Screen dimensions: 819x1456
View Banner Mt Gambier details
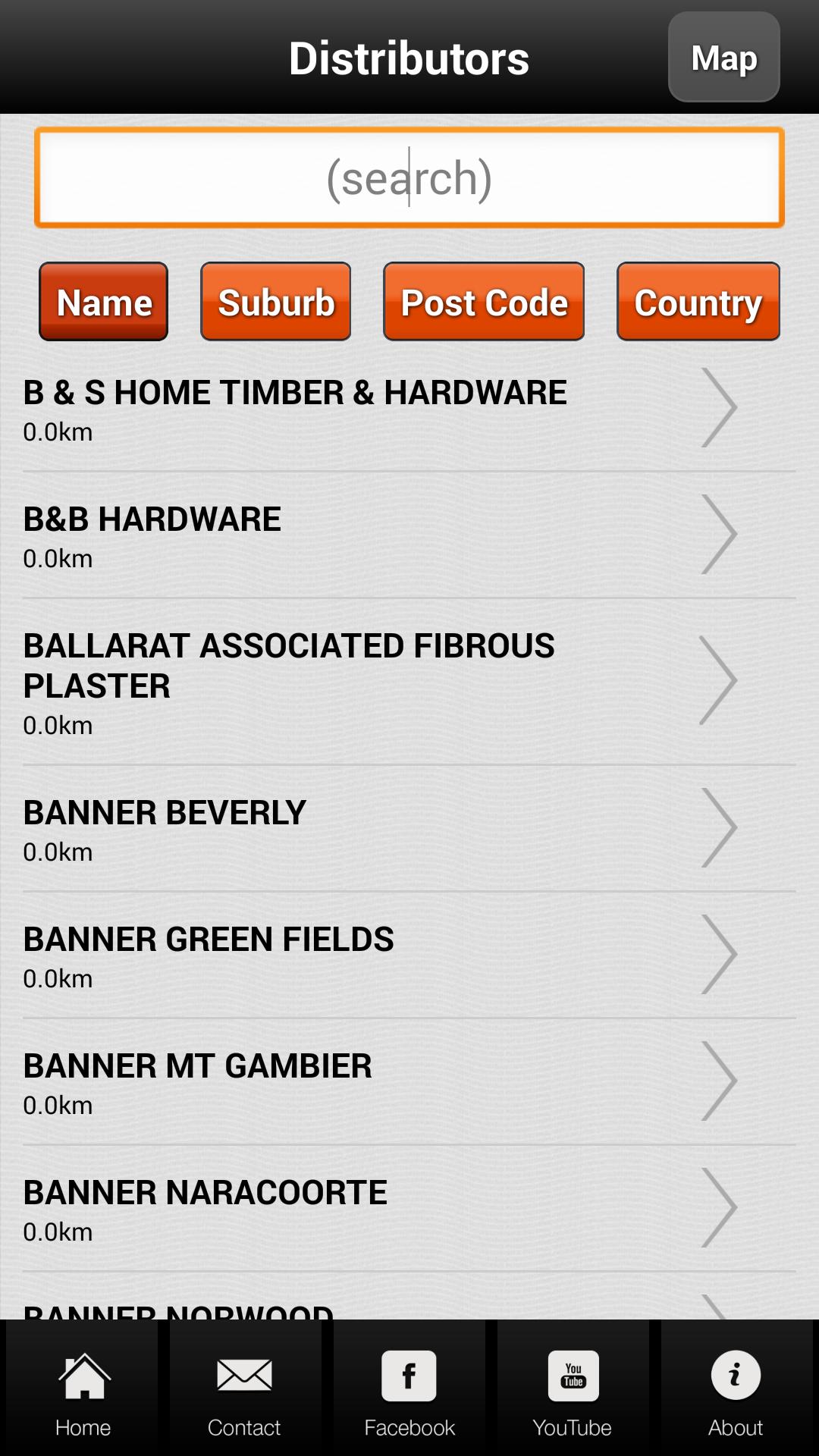tap(379, 1082)
